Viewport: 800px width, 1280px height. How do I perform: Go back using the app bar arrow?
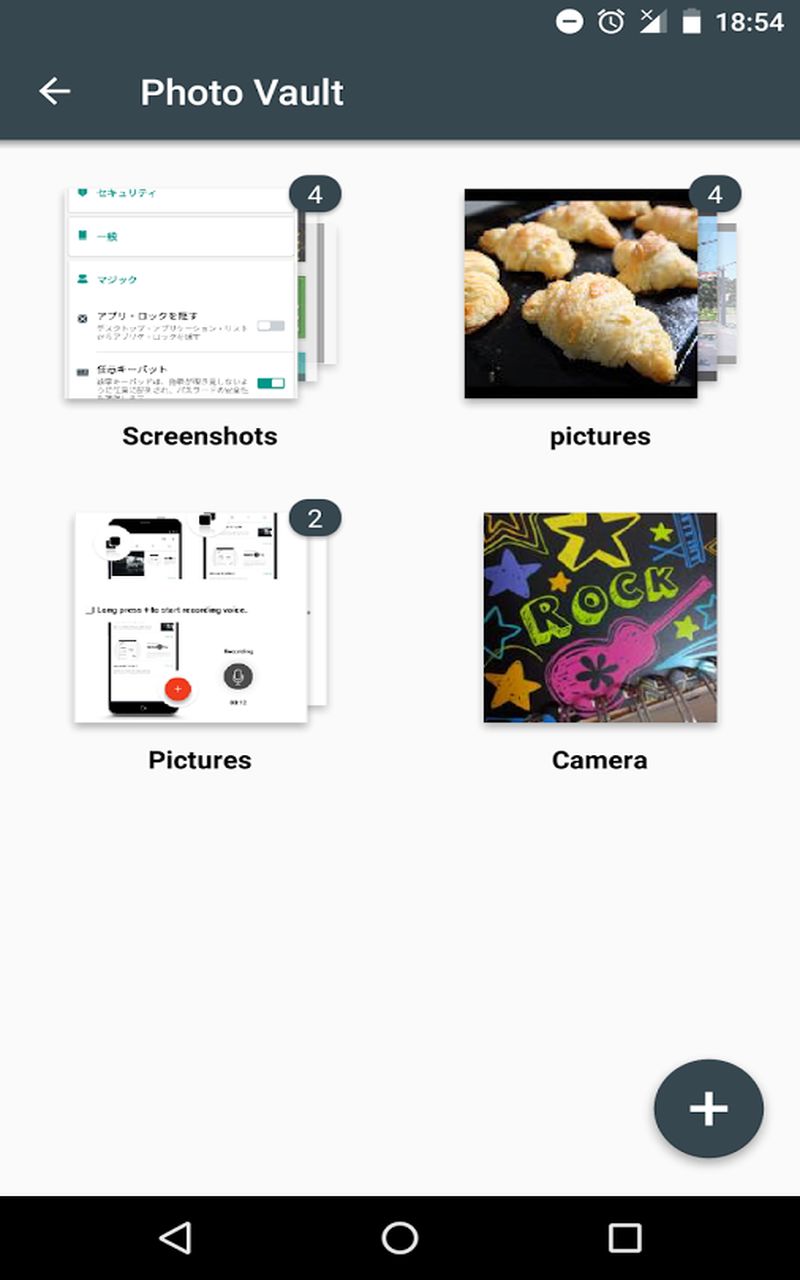(55, 92)
